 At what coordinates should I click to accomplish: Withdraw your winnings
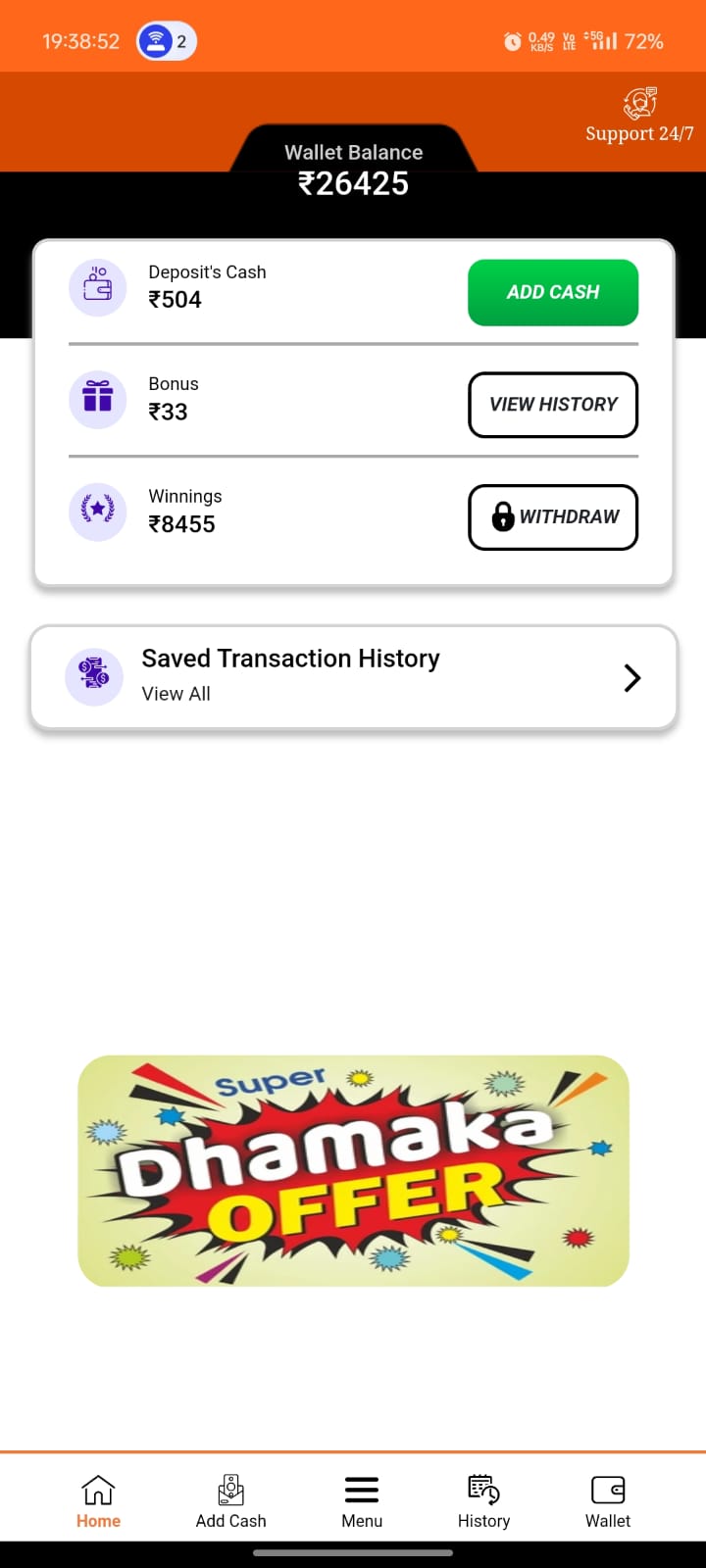pos(553,517)
